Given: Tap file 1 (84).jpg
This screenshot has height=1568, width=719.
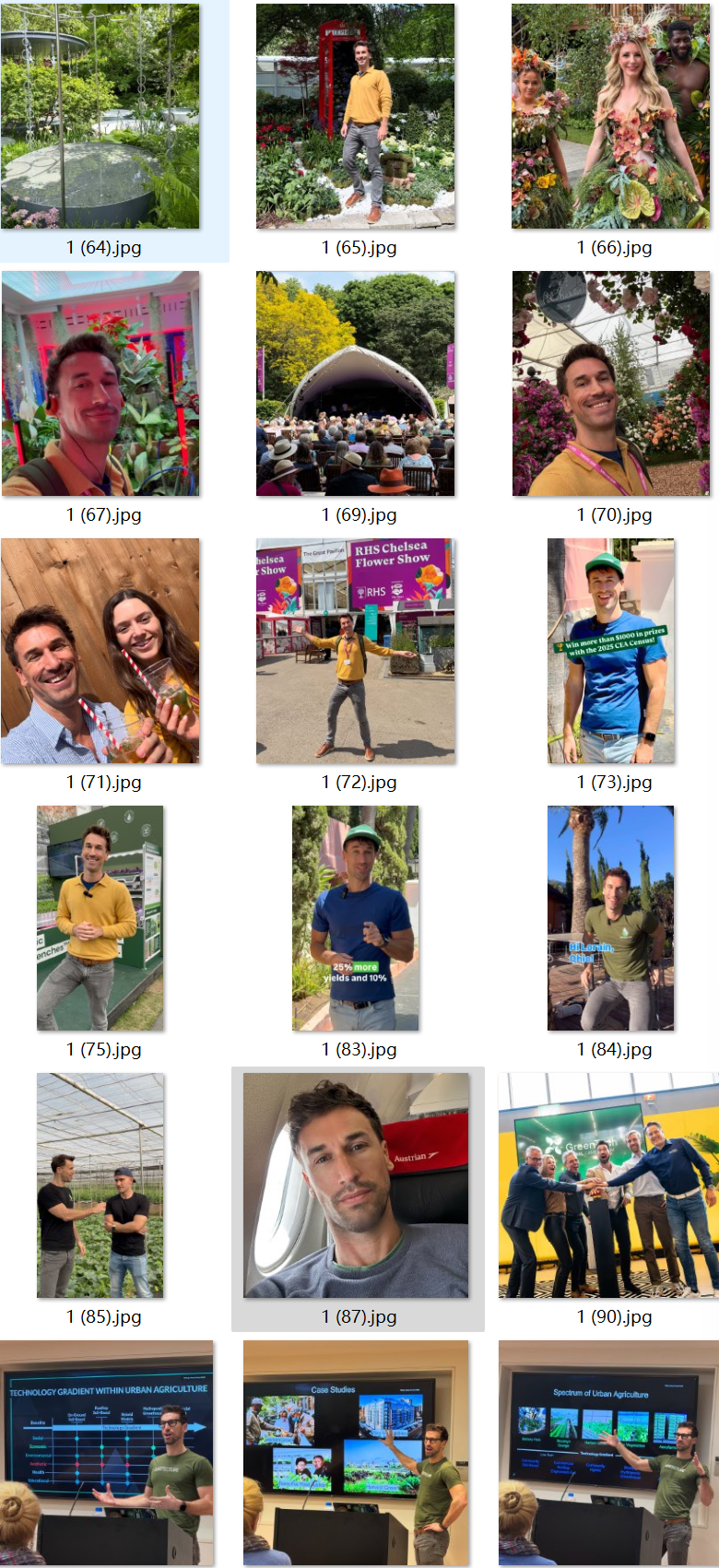Looking at the screenshot, I should (611, 918).
